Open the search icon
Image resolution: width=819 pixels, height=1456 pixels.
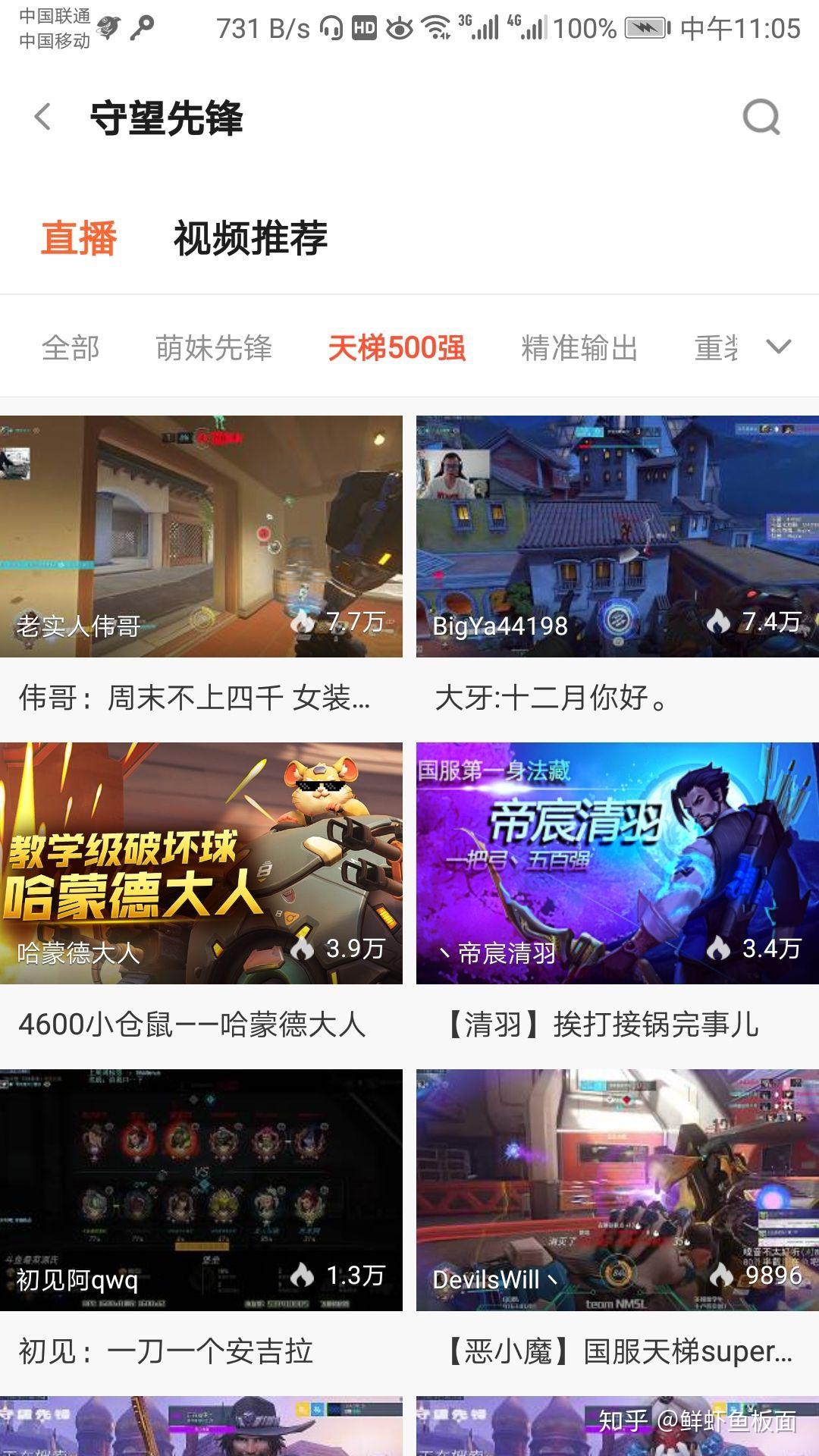click(761, 118)
